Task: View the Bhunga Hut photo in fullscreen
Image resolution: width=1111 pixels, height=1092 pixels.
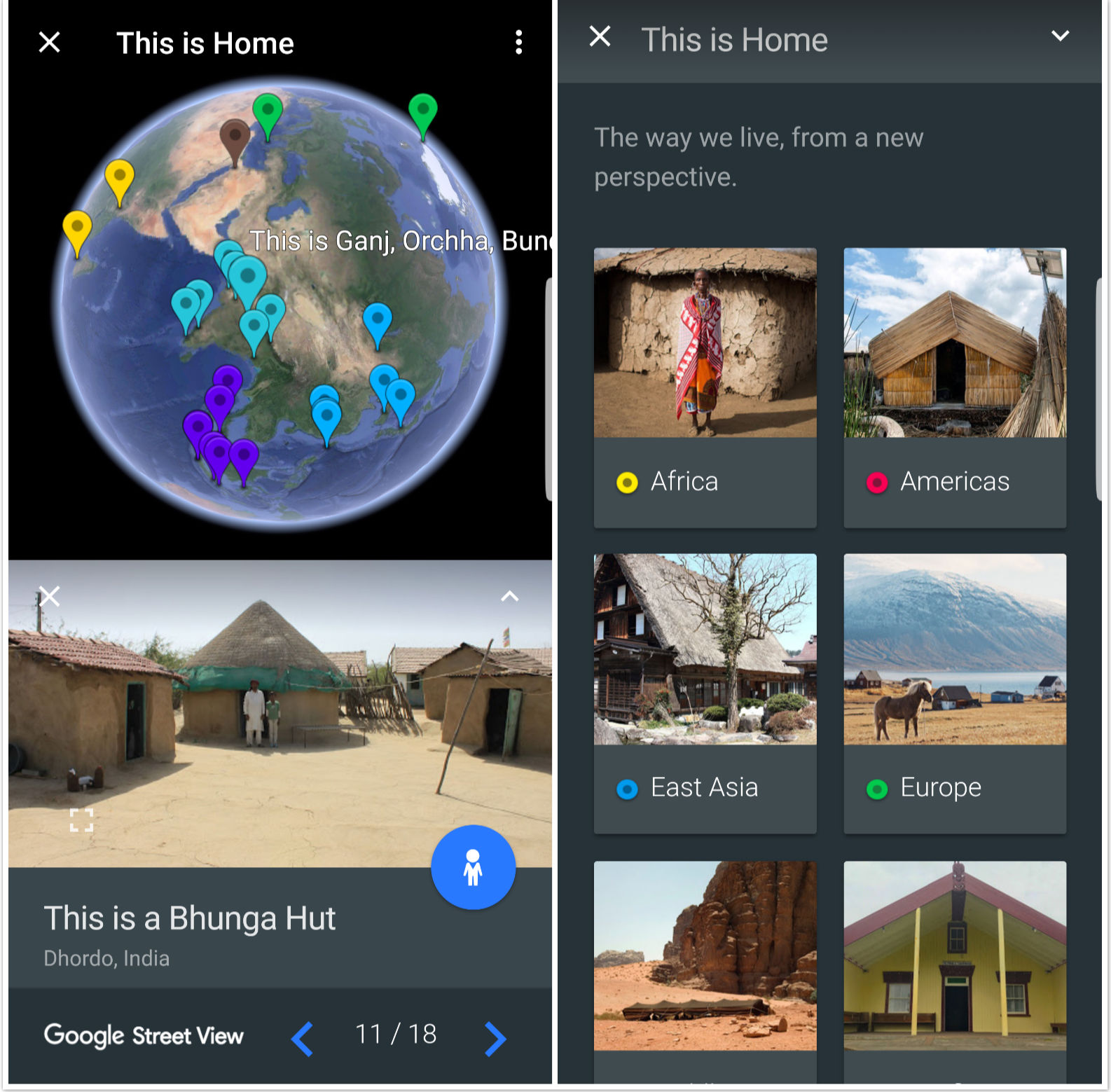Action: (x=81, y=820)
